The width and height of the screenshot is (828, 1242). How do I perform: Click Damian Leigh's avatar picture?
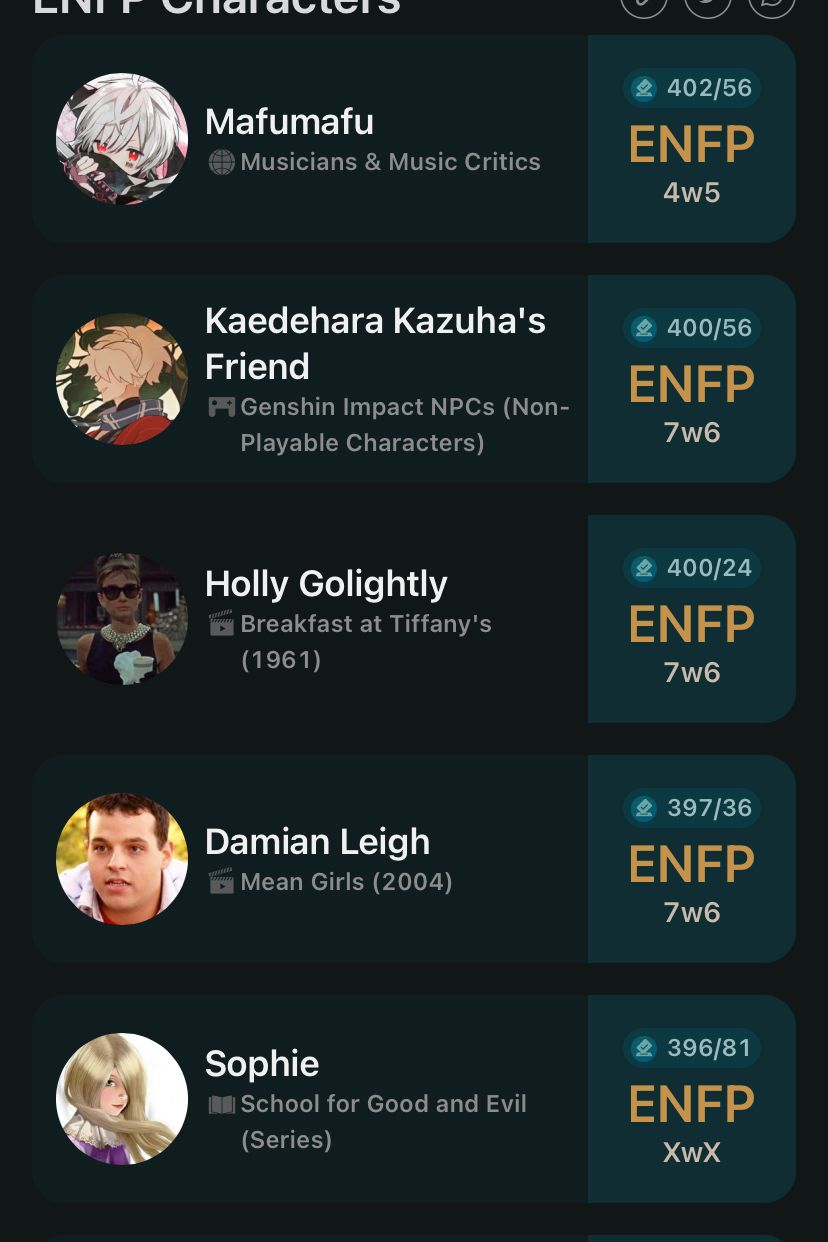121,859
